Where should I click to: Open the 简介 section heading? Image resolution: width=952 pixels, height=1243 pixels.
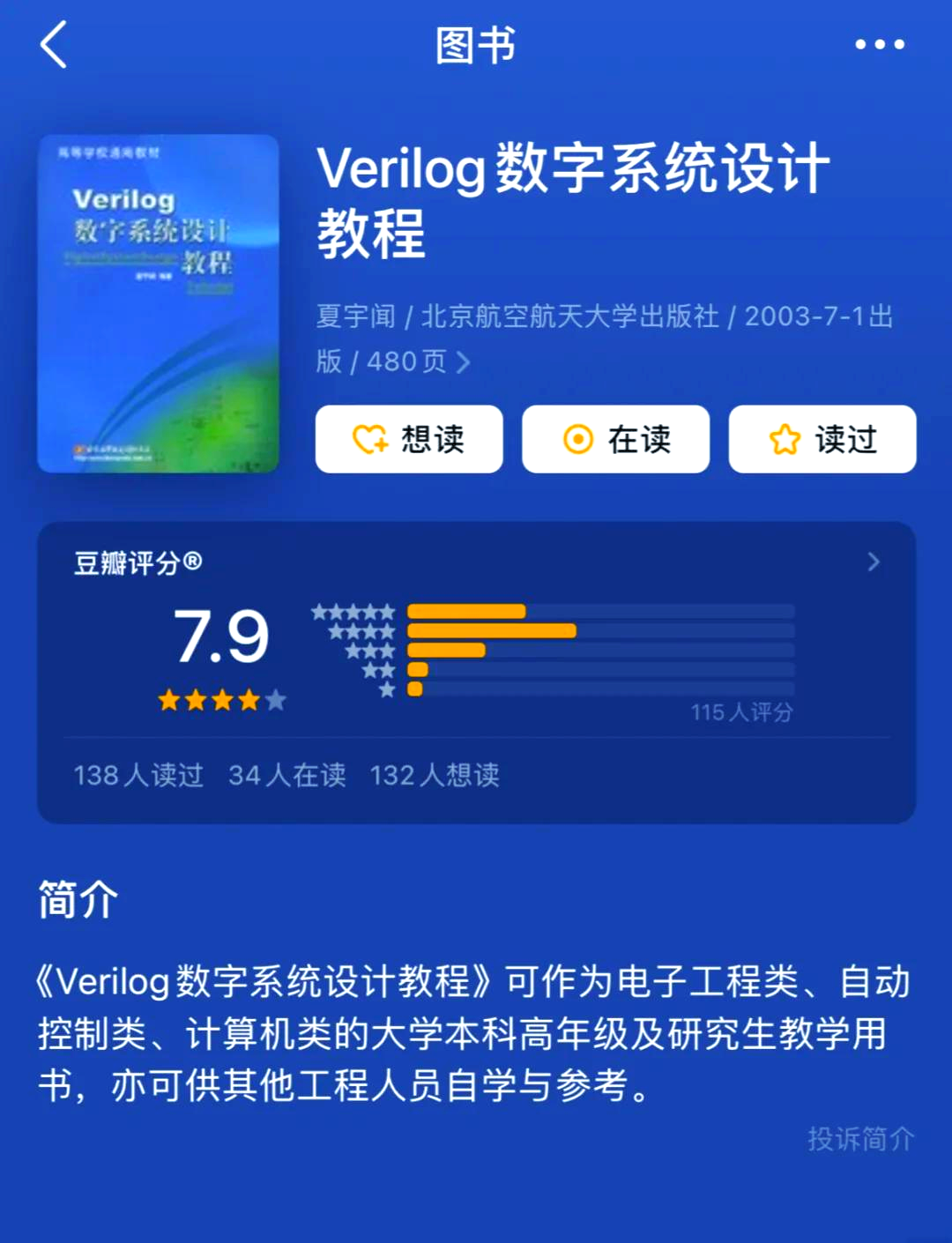click(76, 899)
